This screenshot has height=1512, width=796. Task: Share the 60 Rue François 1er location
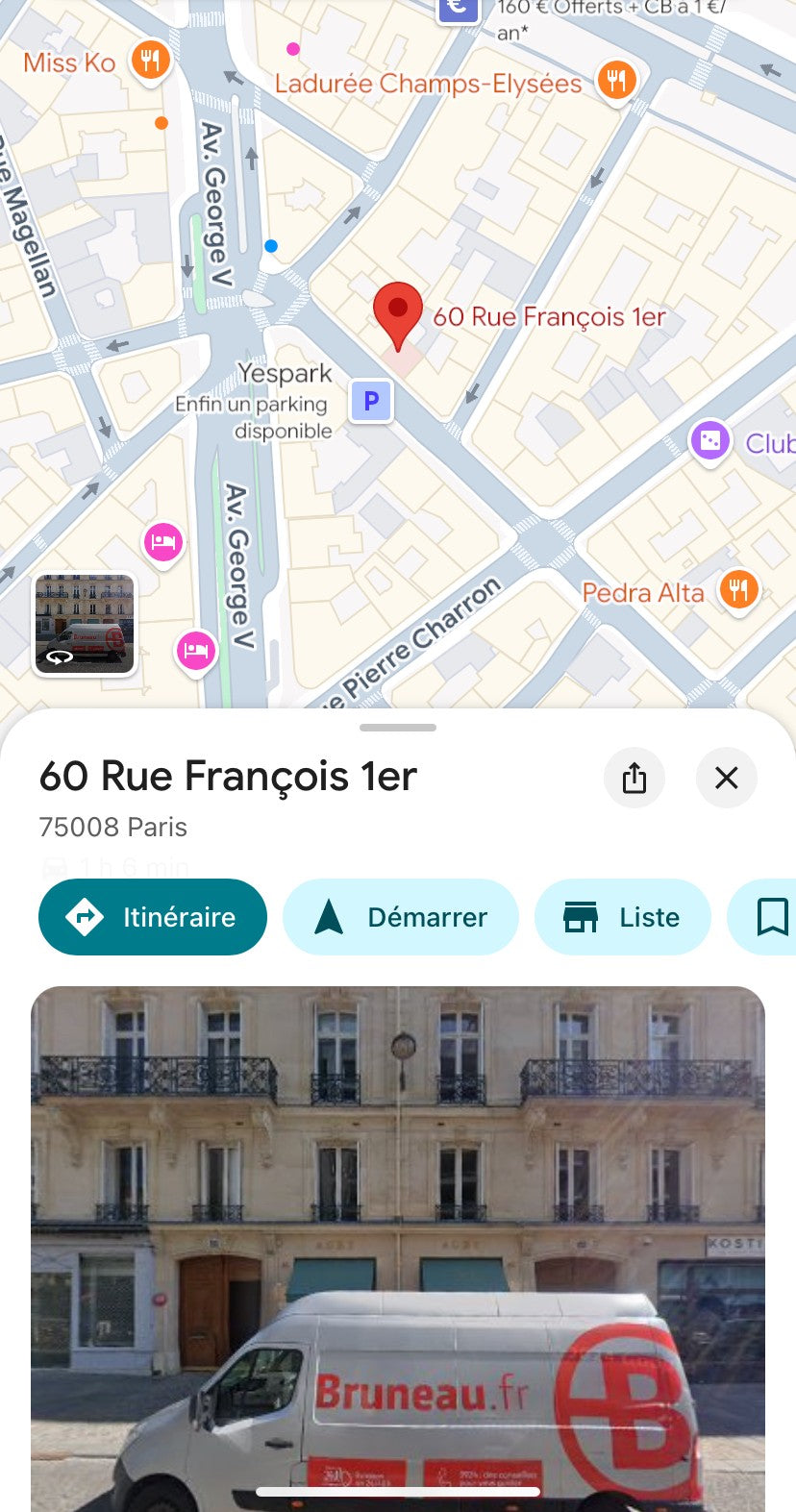634,778
